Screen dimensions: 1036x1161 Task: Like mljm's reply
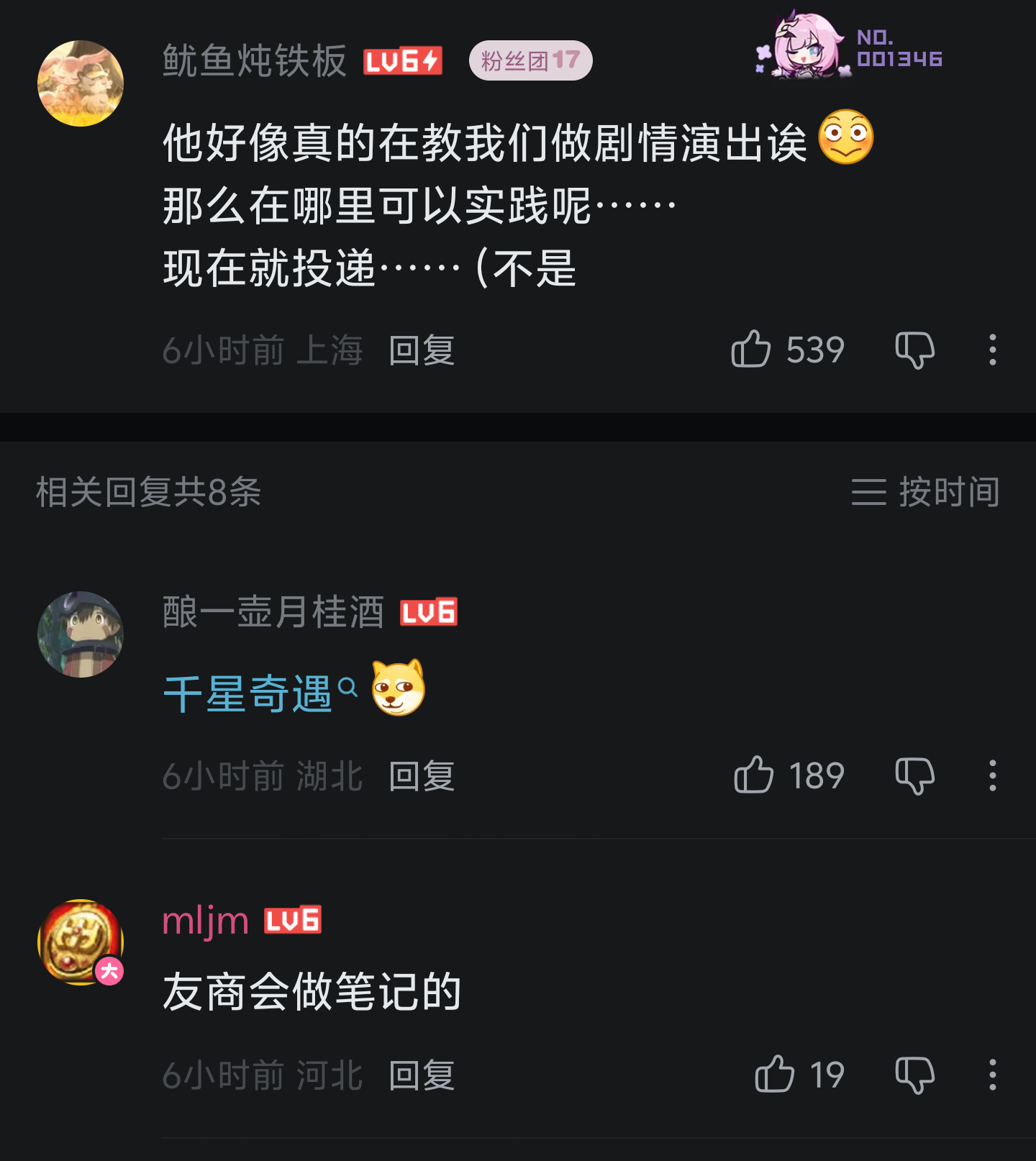pyautogui.click(x=775, y=1075)
